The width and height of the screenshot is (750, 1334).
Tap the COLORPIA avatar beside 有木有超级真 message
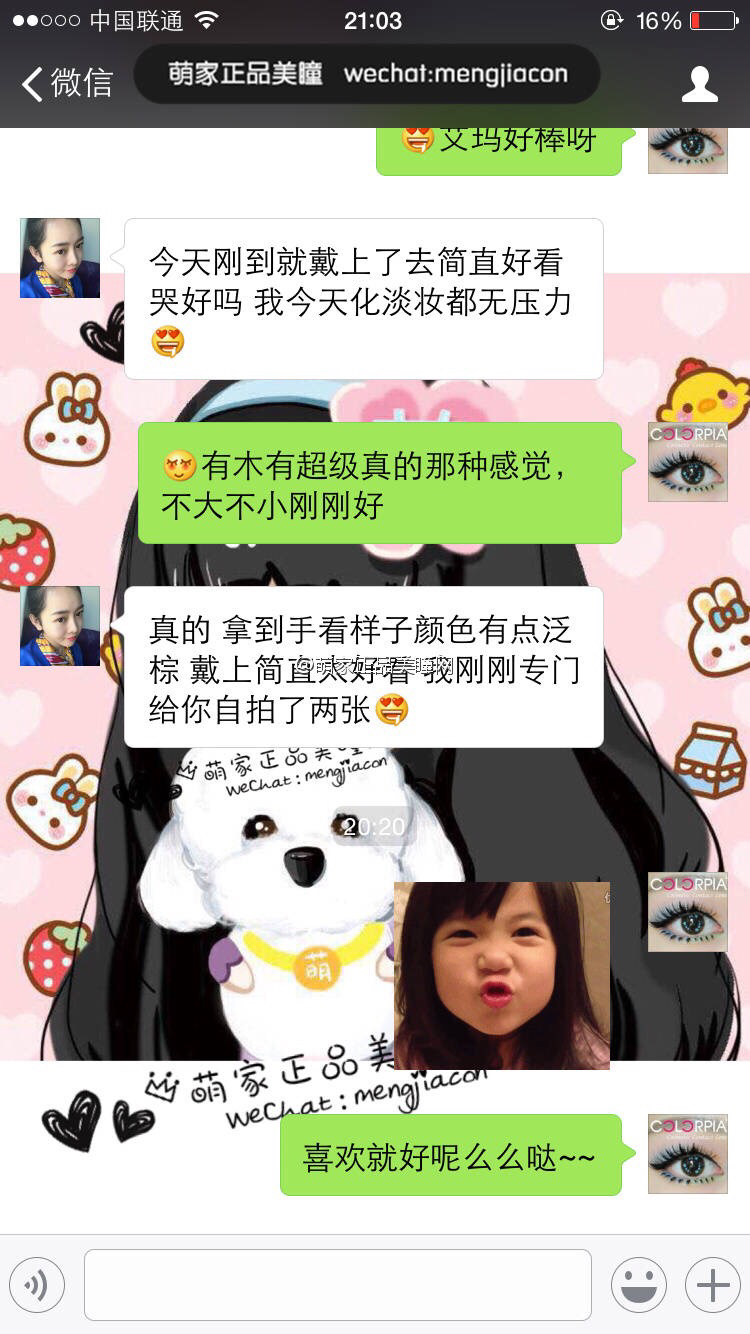687,462
